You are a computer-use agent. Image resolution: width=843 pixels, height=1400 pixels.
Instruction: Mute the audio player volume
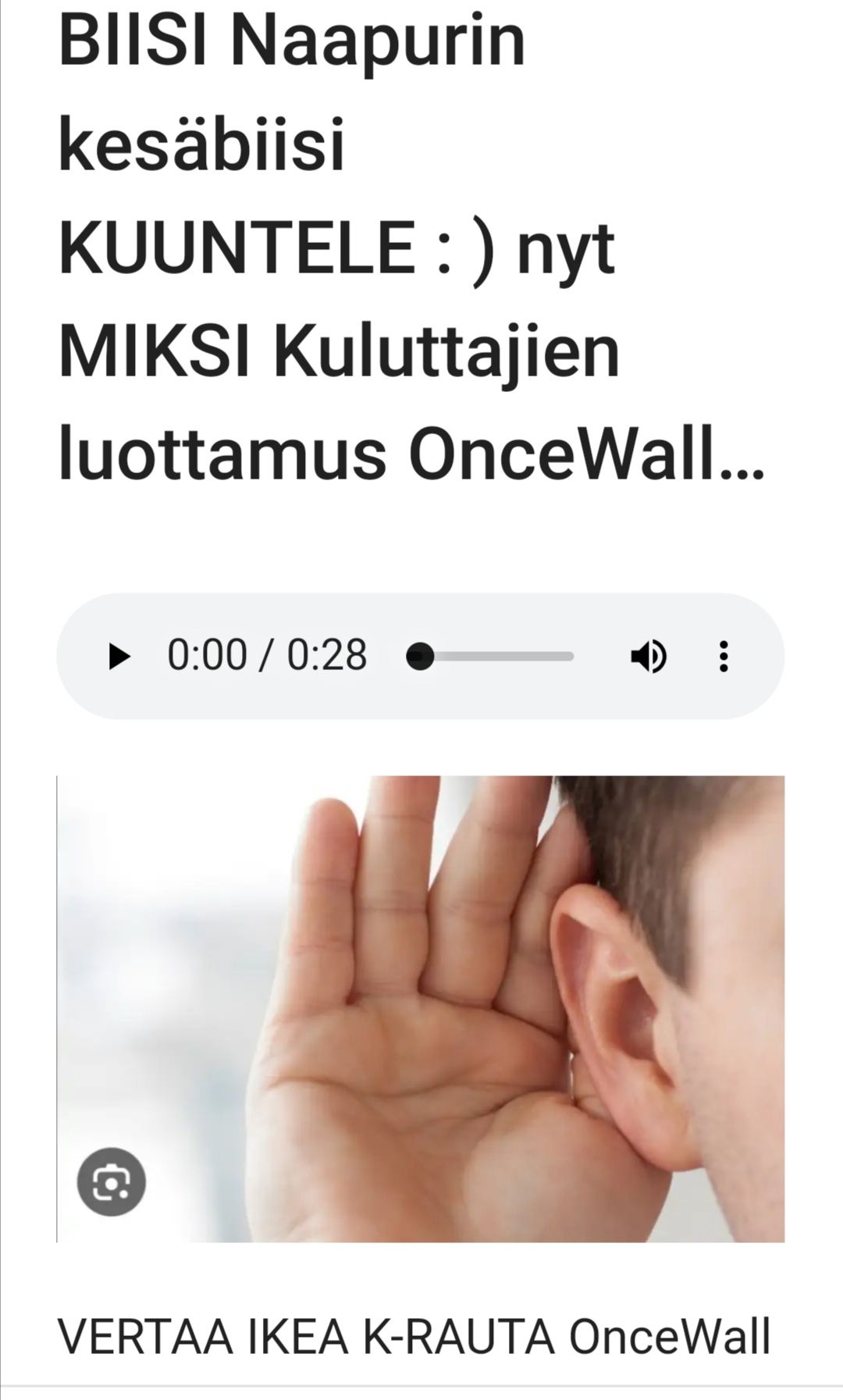point(648,657)
